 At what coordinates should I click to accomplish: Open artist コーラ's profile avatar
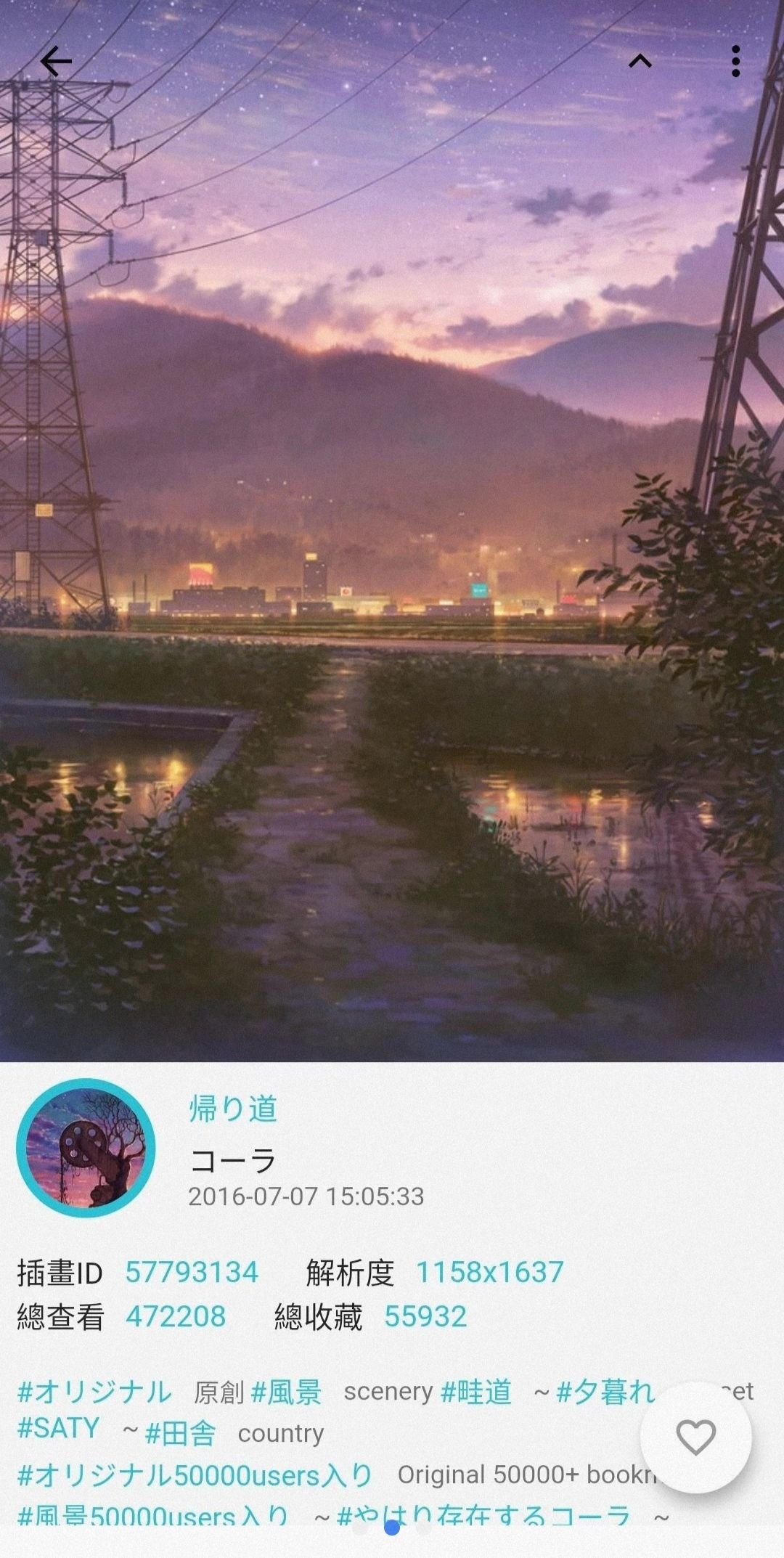pyautogui.click(x=86, y=1148)
